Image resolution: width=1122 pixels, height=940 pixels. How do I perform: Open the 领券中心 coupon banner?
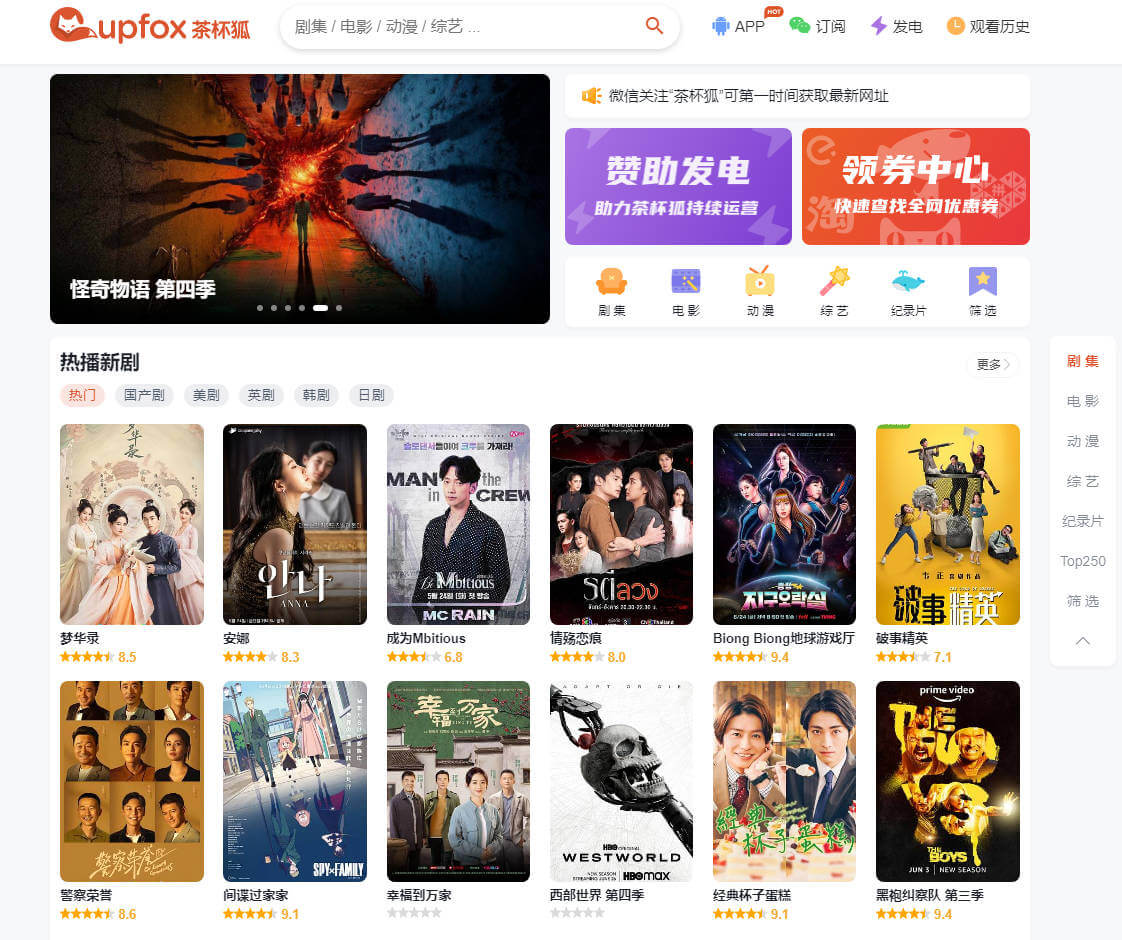[915, 186]
